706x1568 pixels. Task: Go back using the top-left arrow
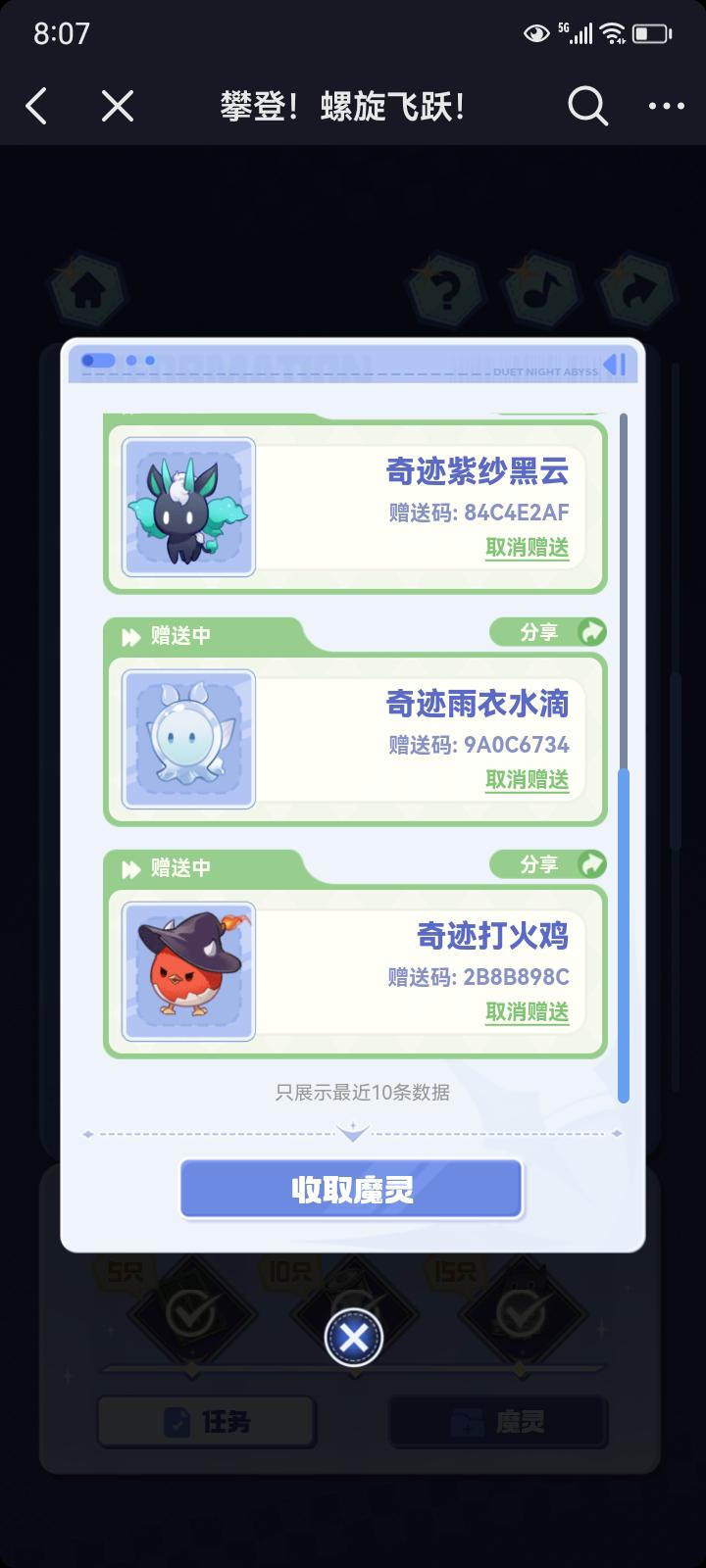[37, 106]
